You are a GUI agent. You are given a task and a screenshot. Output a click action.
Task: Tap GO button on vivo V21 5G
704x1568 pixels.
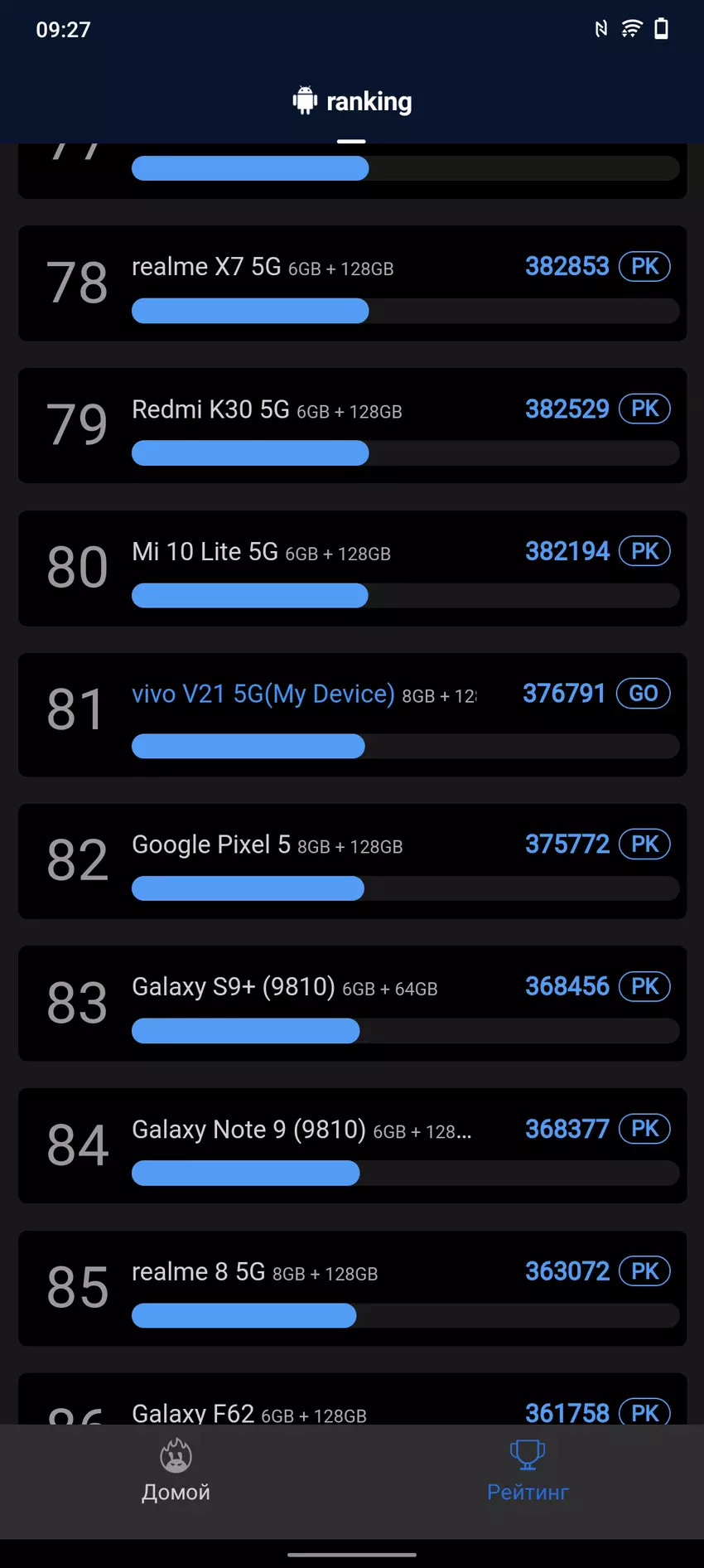coord(643,694)
